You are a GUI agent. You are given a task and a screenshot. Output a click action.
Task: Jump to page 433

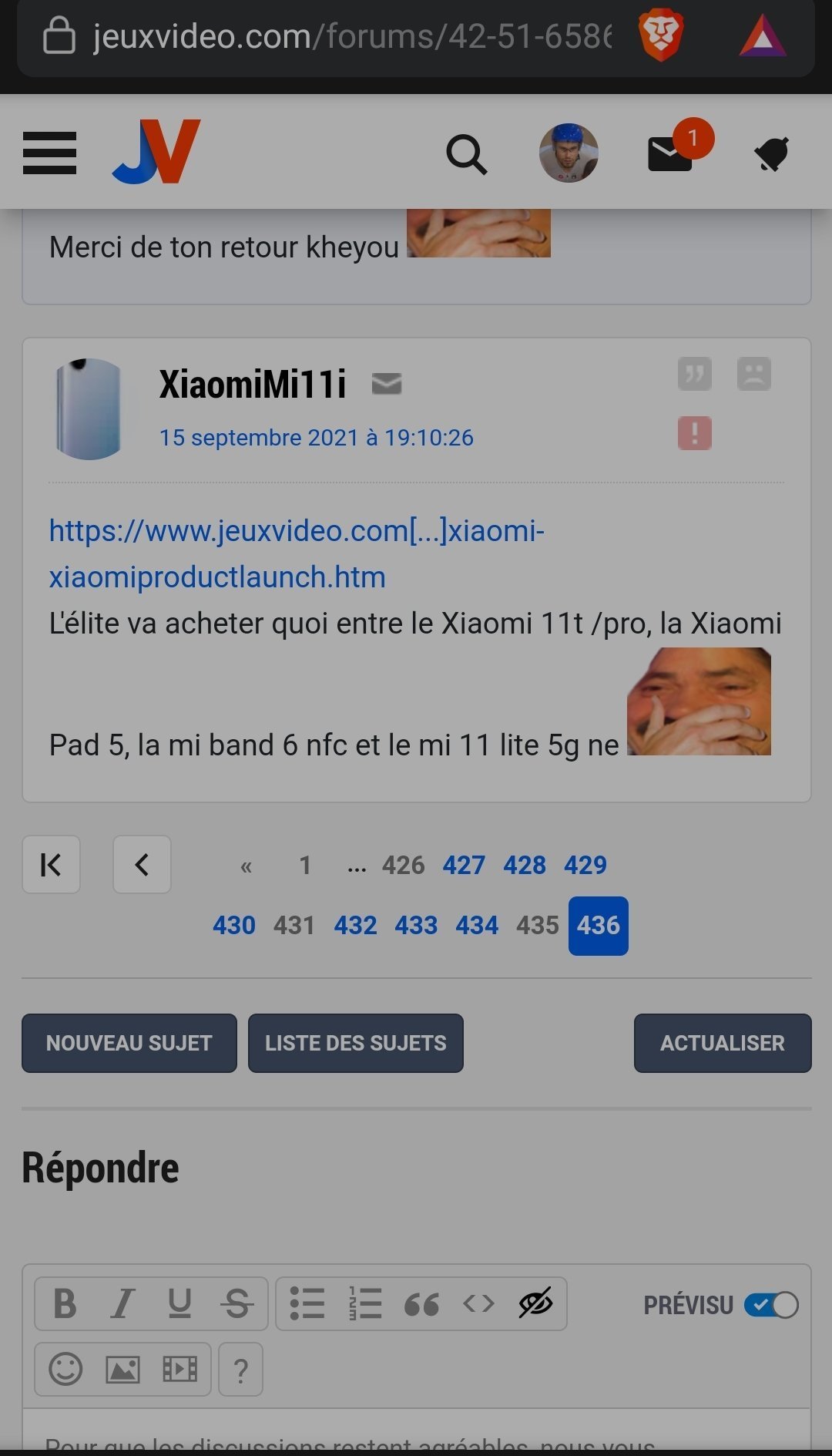pos(416,925)
